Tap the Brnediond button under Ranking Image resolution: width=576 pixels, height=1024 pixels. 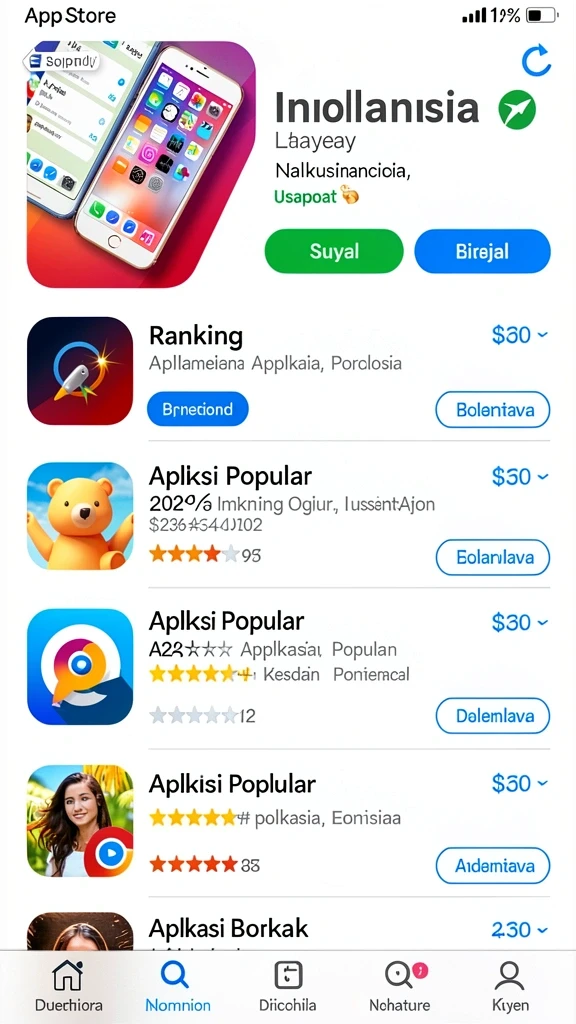[198, 409]
